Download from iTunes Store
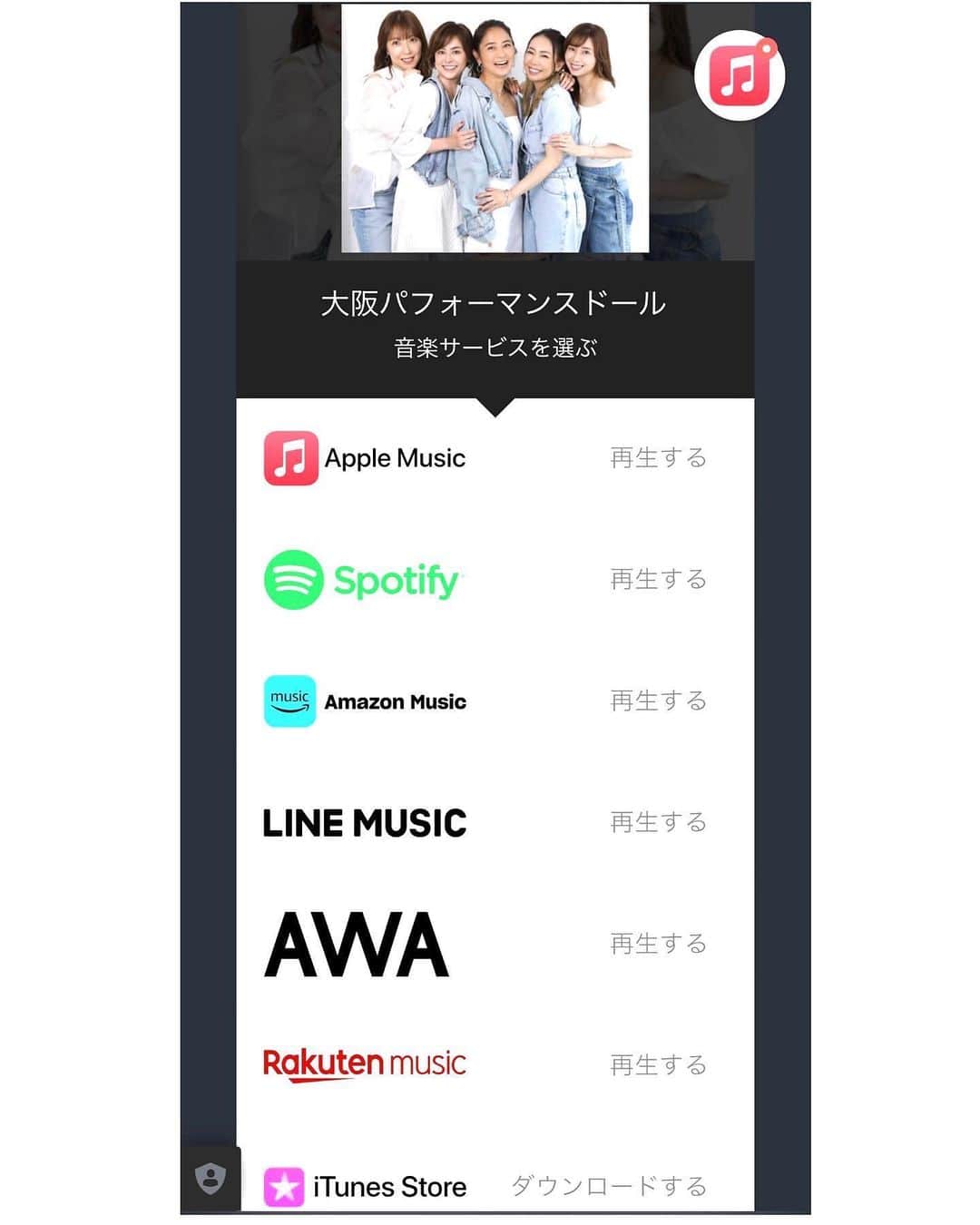Viewport: 980px width, 1225px height. [x=609, y=1186]
